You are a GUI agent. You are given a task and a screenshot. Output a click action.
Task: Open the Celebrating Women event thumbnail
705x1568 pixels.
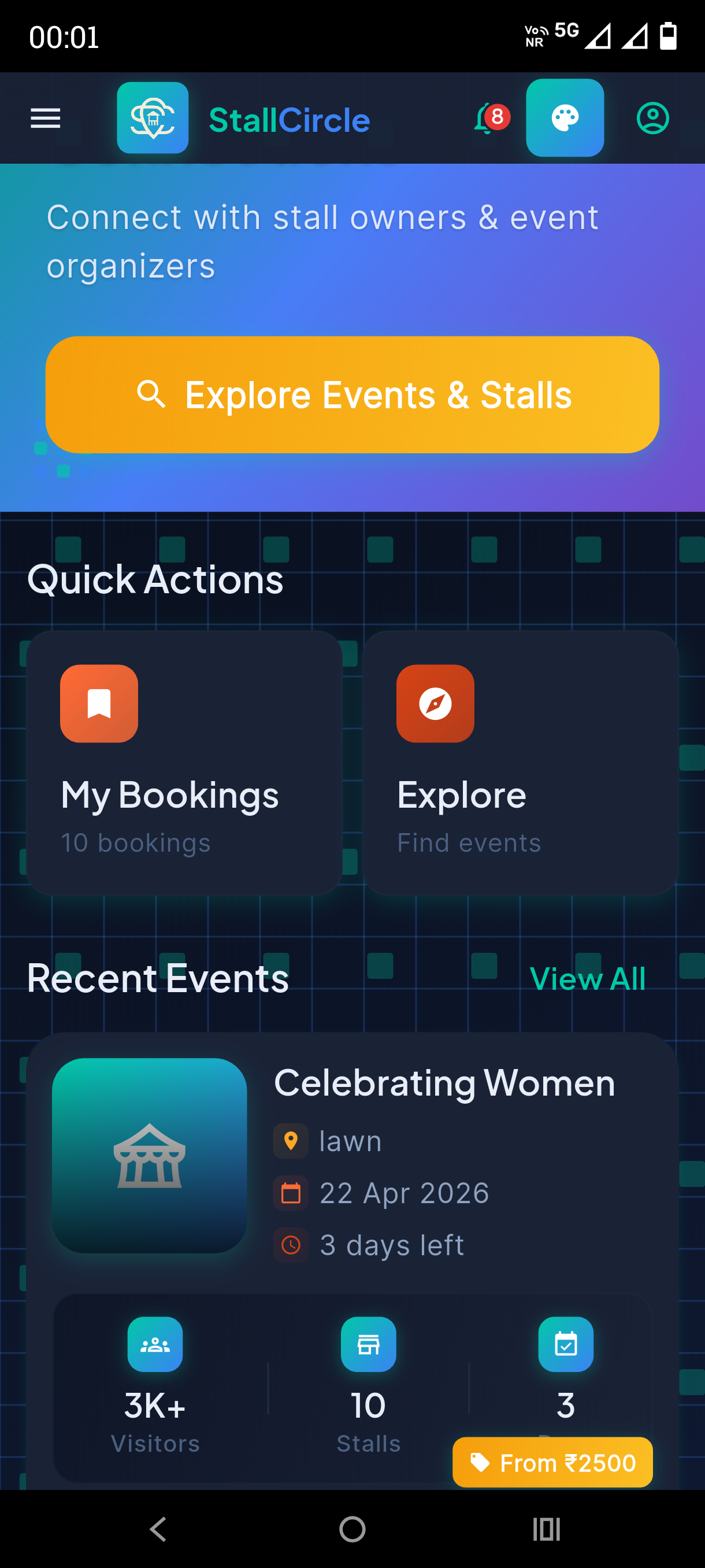pos(150,1157)
